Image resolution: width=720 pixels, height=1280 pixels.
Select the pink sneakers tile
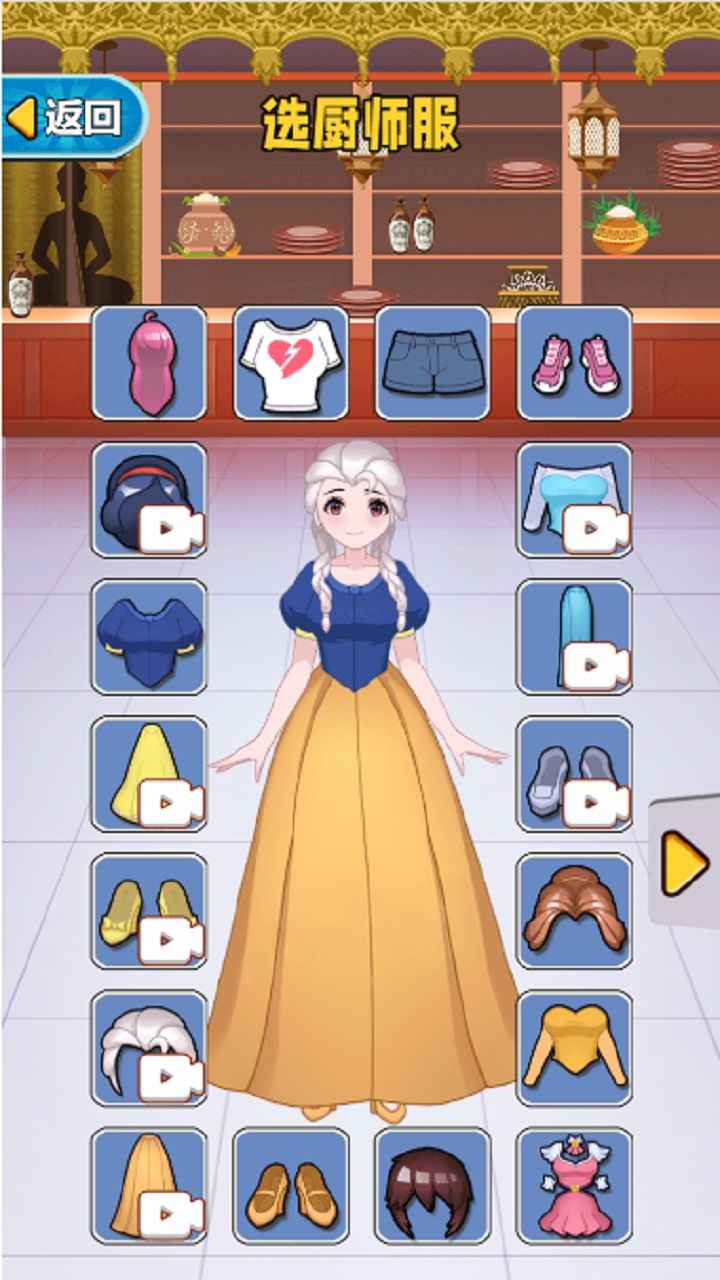coord(575,362)
